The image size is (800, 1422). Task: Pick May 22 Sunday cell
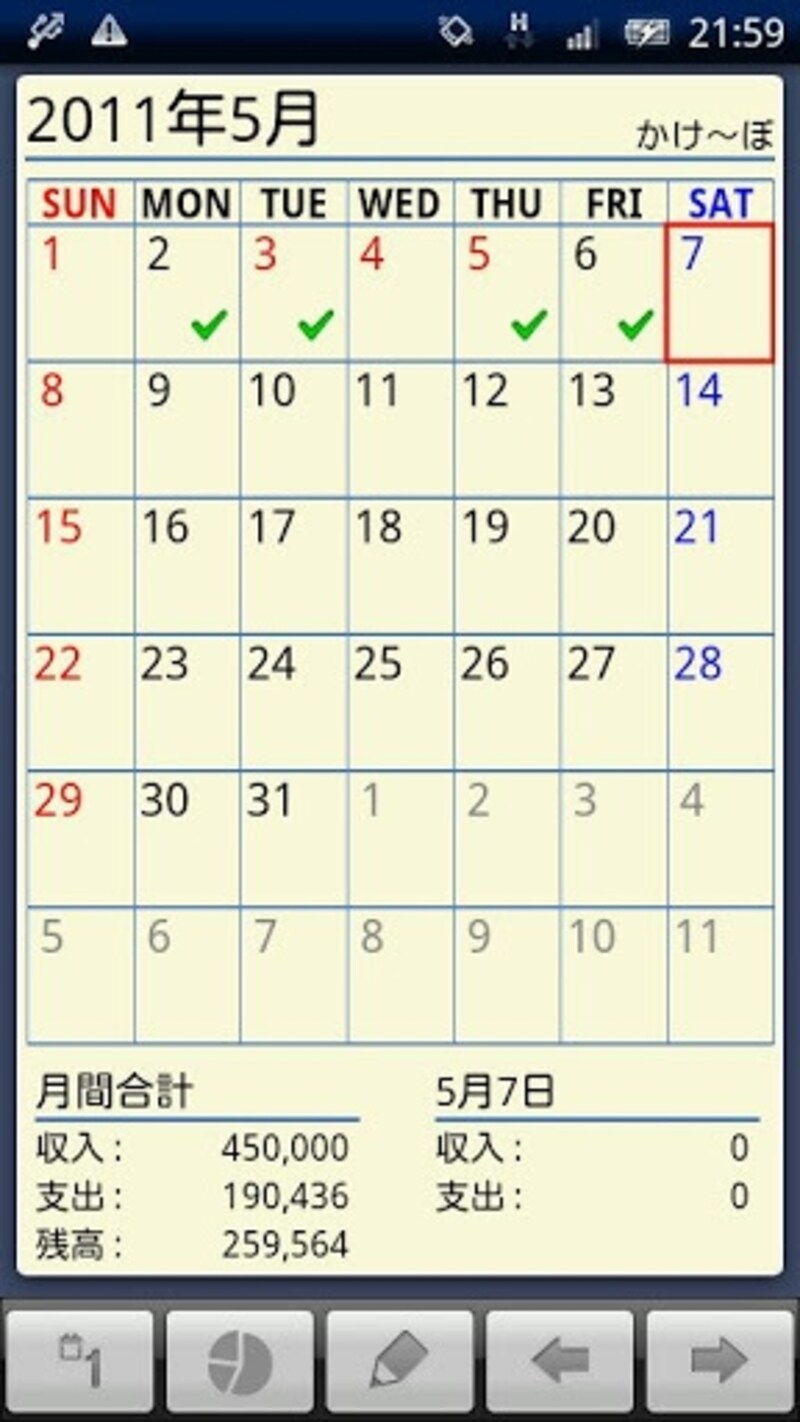point(80,702)
